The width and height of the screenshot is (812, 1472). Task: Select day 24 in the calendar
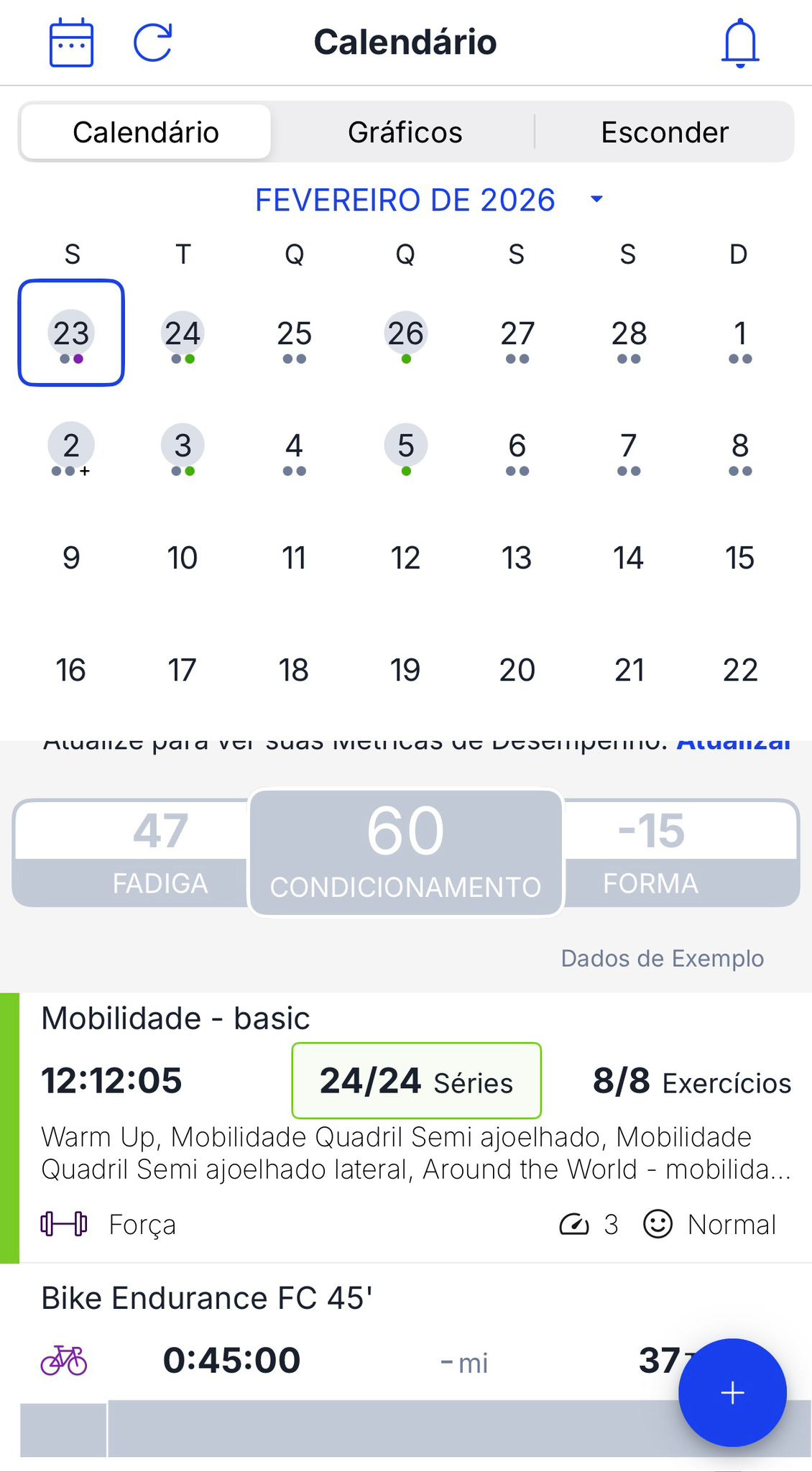click(x=183, y=333)
